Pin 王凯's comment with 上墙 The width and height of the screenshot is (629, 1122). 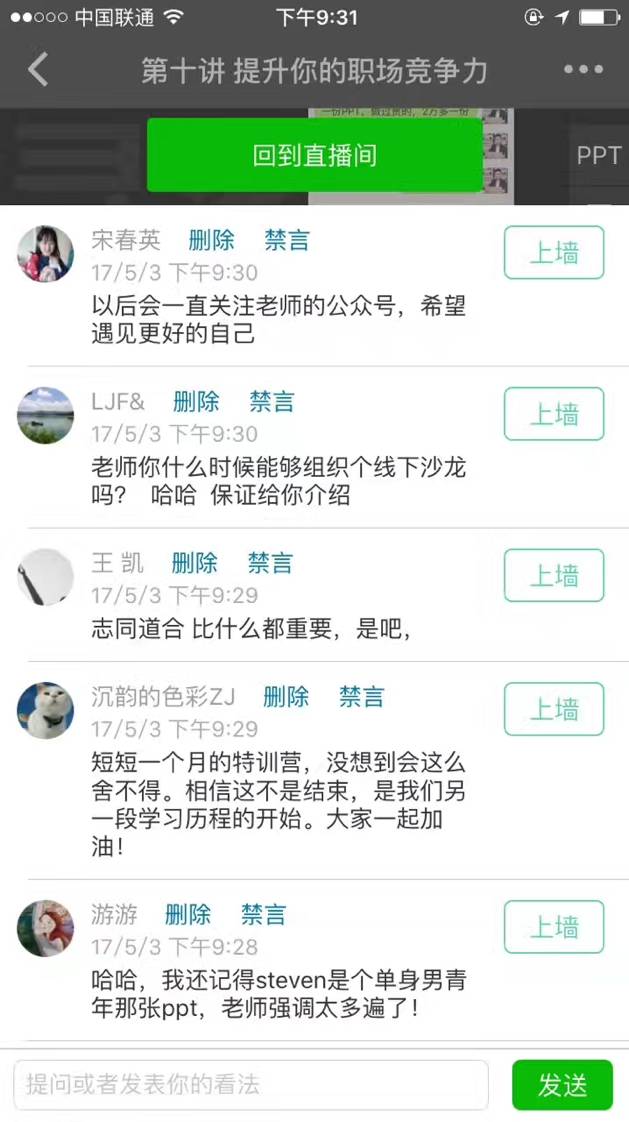554,575
